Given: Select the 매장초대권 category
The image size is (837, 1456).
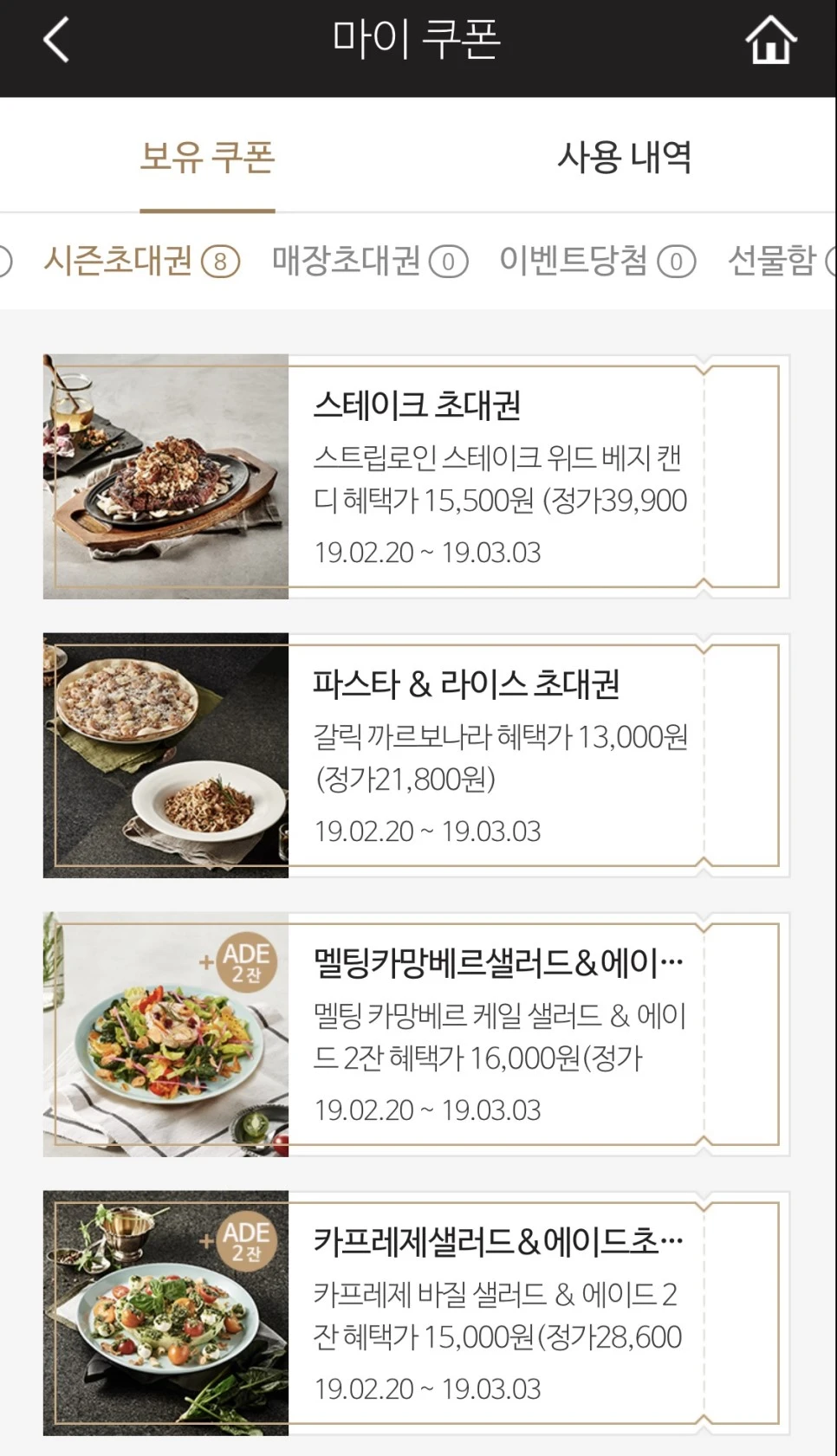Looking at the screenshot, I should [x=369, y=260].
